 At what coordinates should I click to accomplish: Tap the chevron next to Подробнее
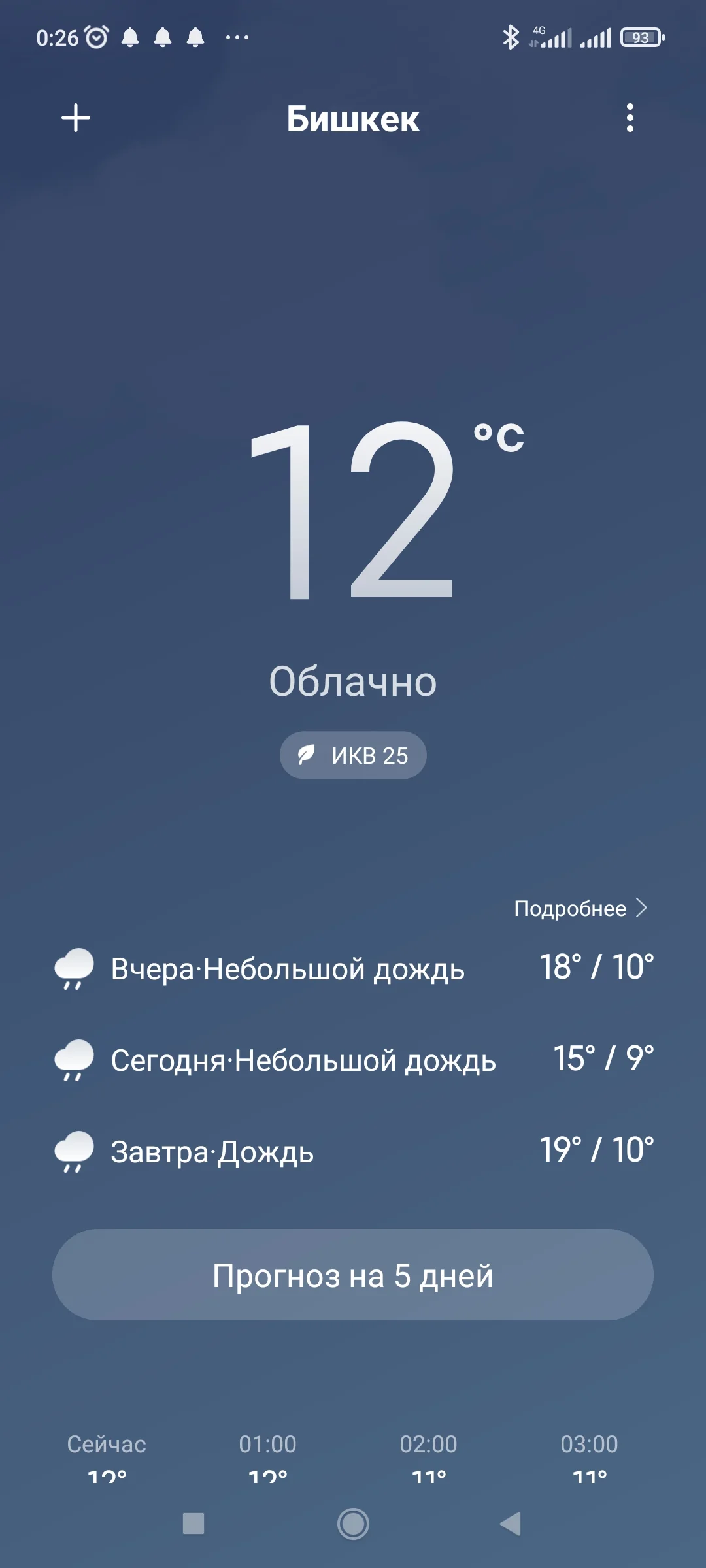641,907
